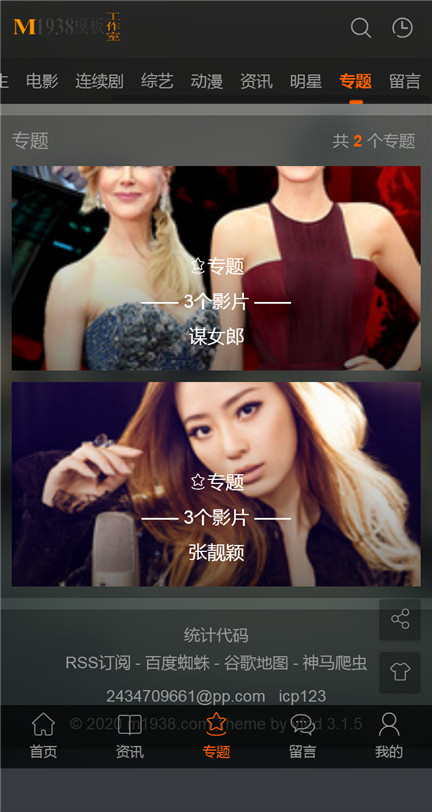Open the watch history clock icon
Screen dimensions: 432x812
click(402, 27)
